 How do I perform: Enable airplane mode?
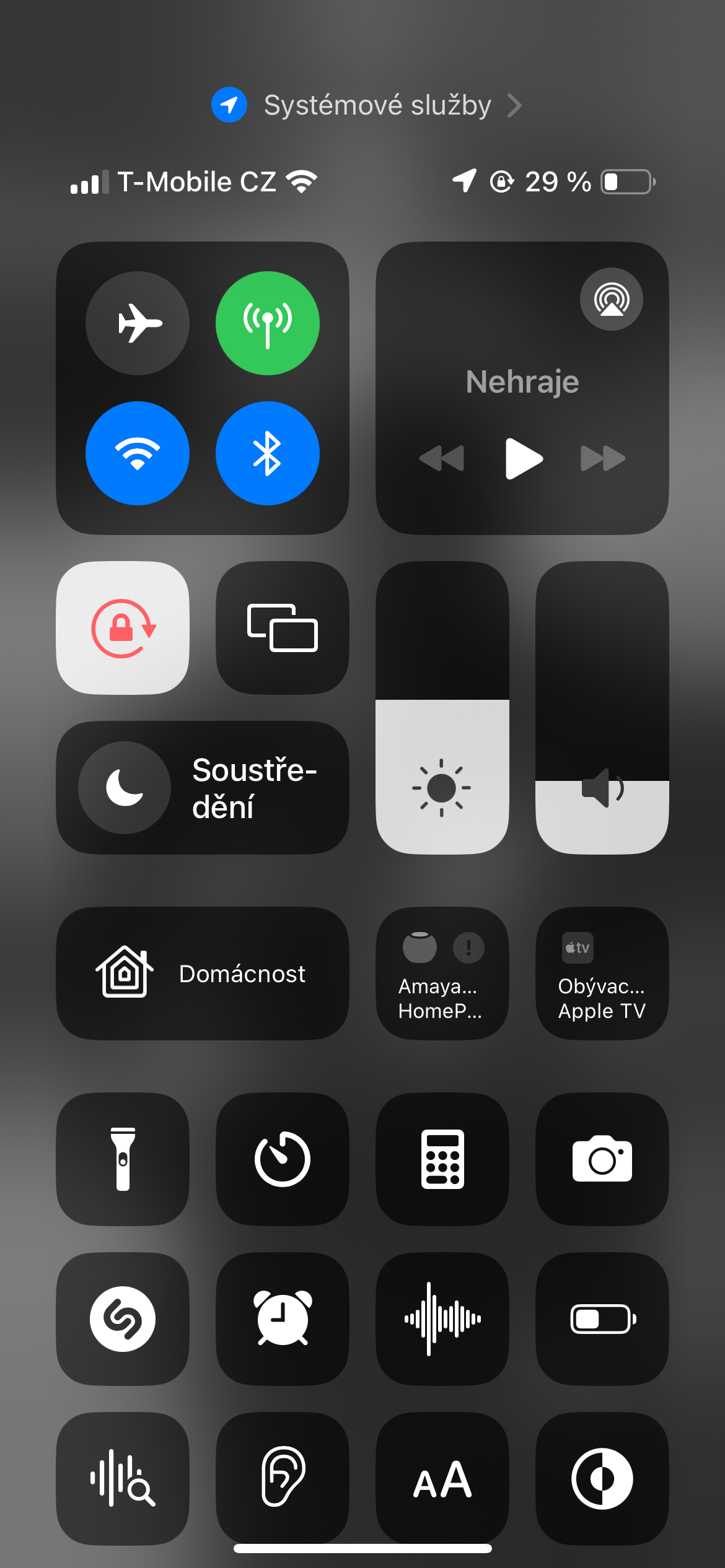click(x=138, y=323)
